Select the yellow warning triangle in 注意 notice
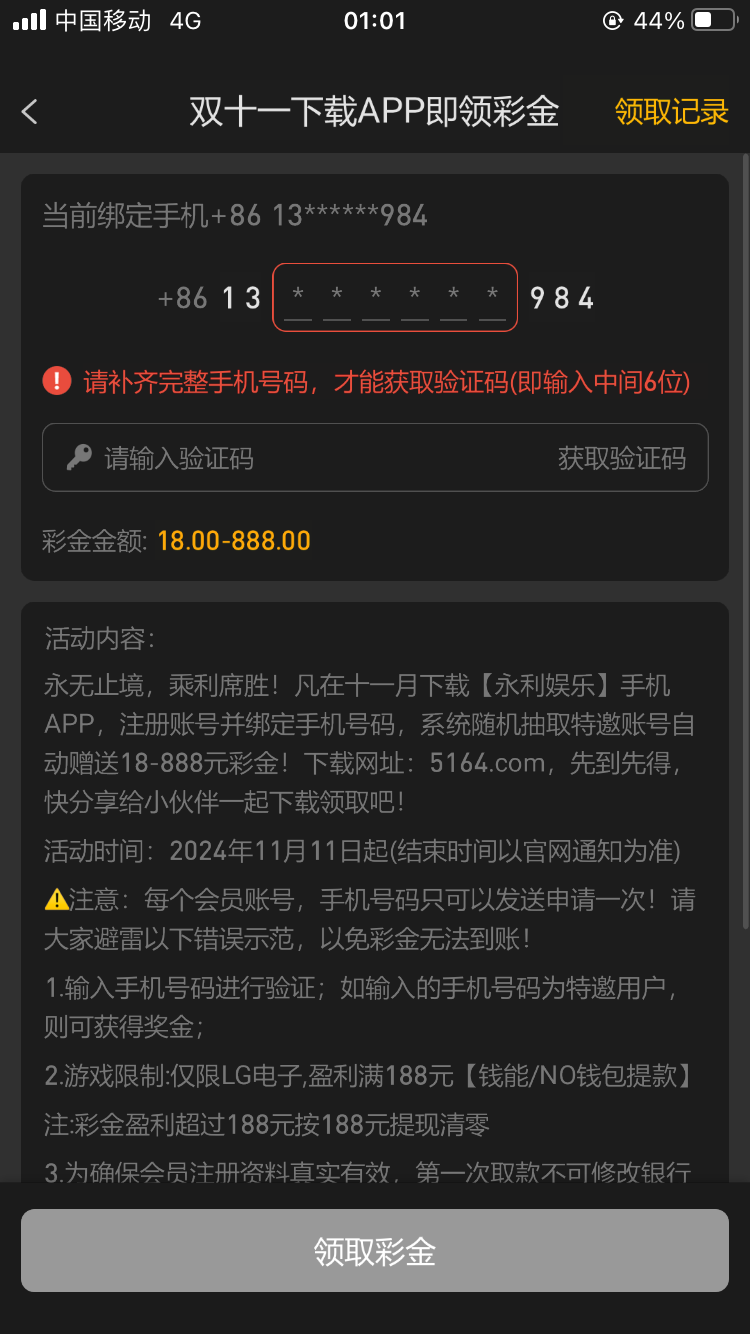Image resolution: width=750 pixels, height=1334 pixels. click(55, 900)
